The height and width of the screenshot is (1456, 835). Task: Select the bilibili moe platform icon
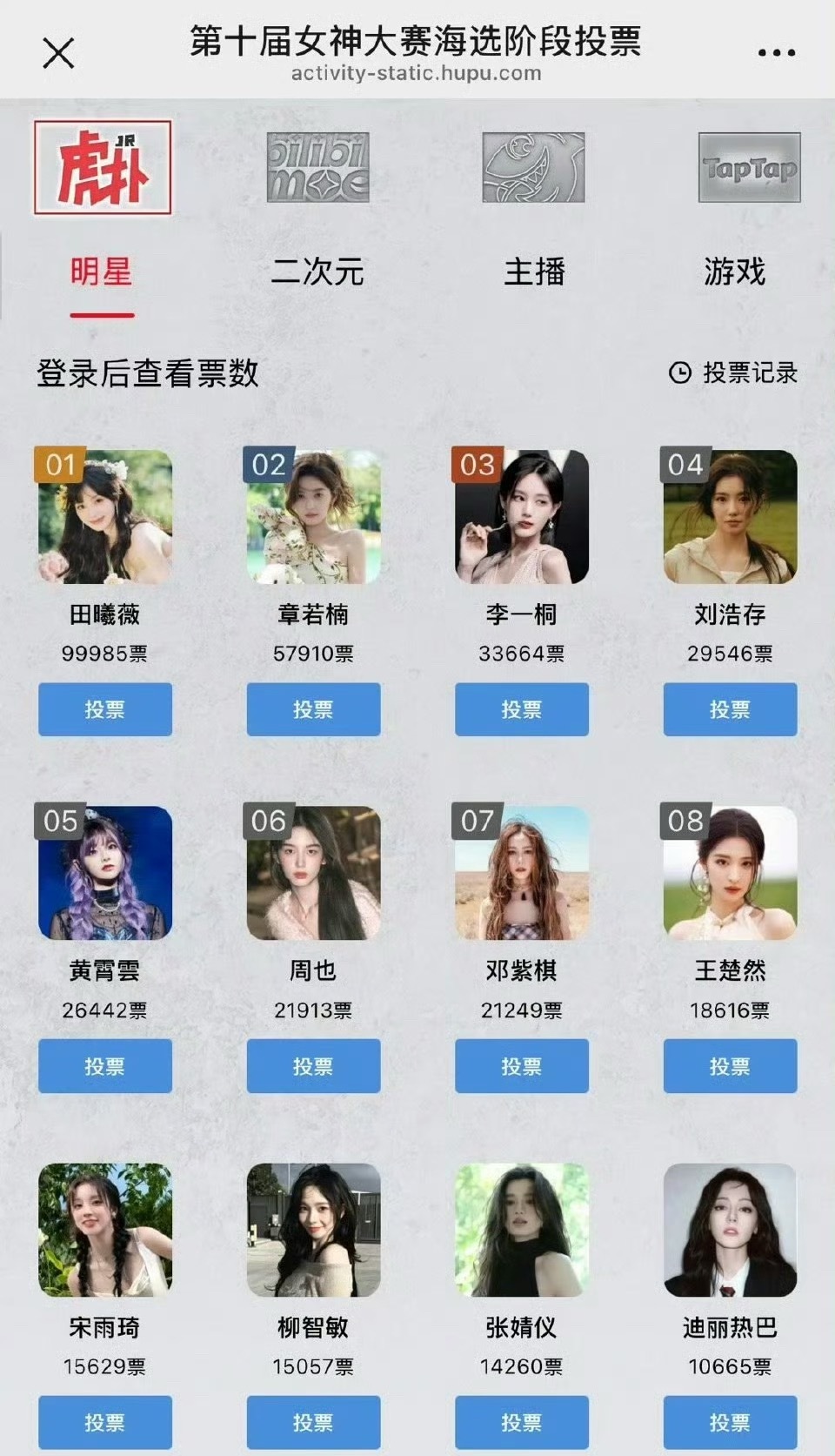pos(313,169)
